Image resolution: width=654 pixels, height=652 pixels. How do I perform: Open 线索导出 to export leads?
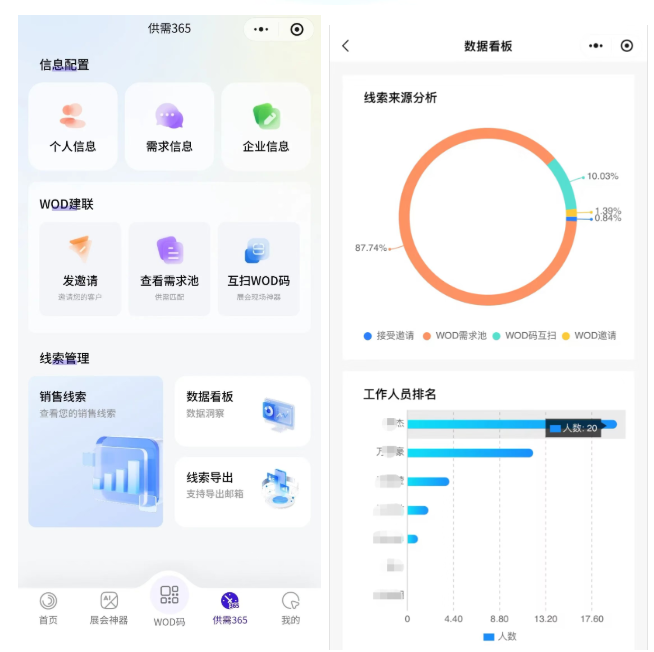(x=242, y=491)
